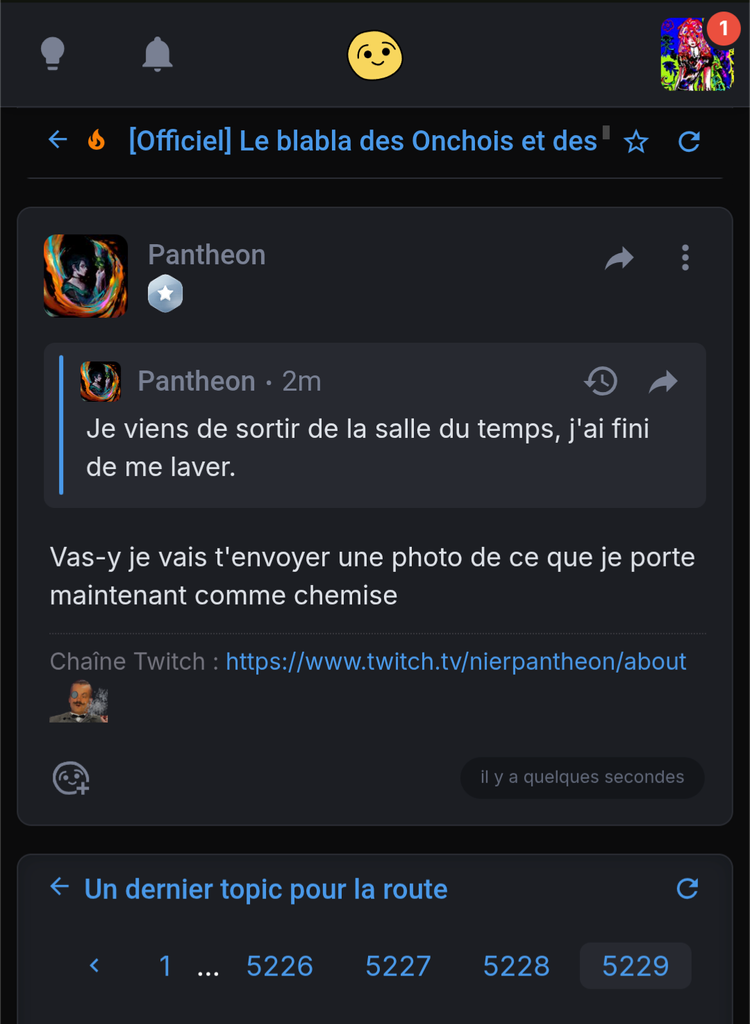
Task: Go back from the blabla topic
Action: 58,141
